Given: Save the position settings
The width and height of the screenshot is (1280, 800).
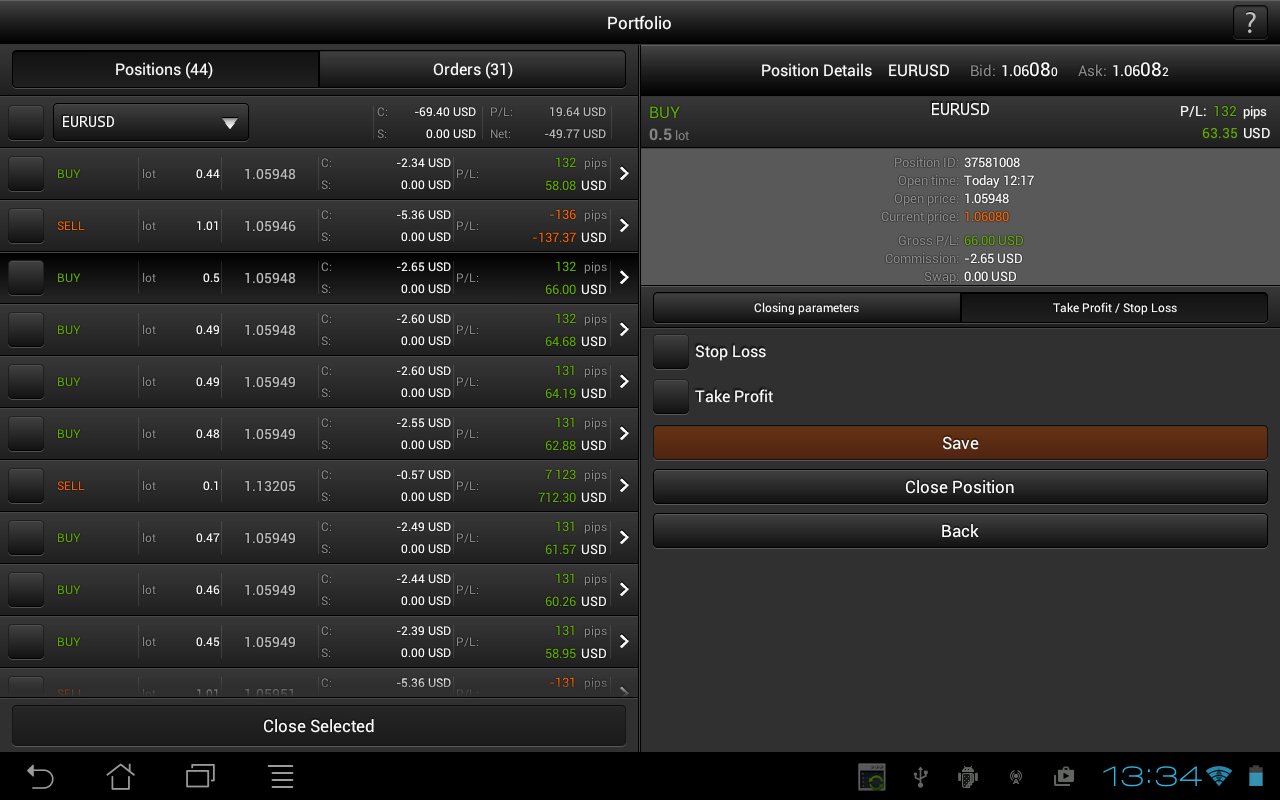Looking at the screenshot, I should (x=959, y=443).
